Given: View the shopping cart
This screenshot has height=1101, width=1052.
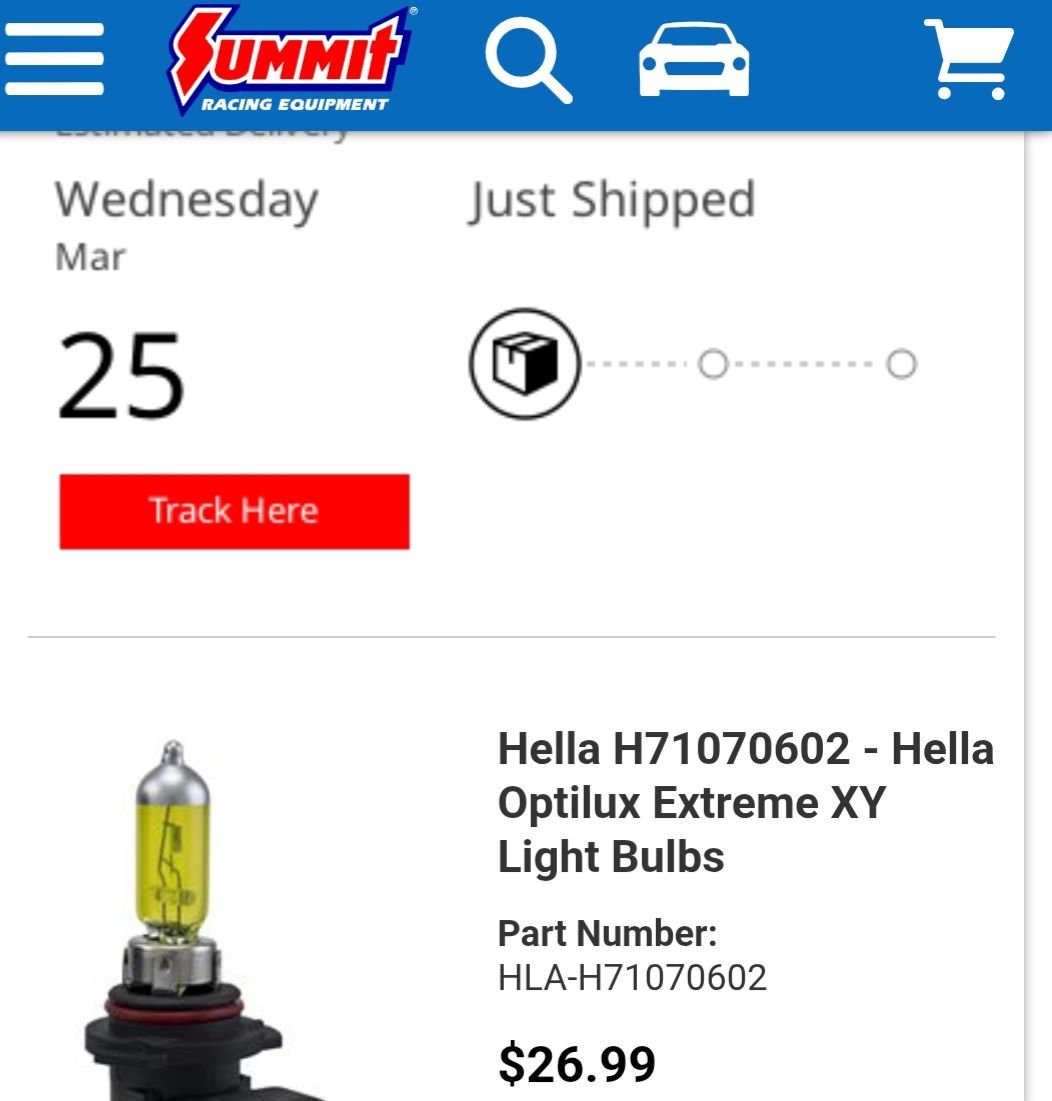Looking at the screenshot, I should [x=968, y=60].
